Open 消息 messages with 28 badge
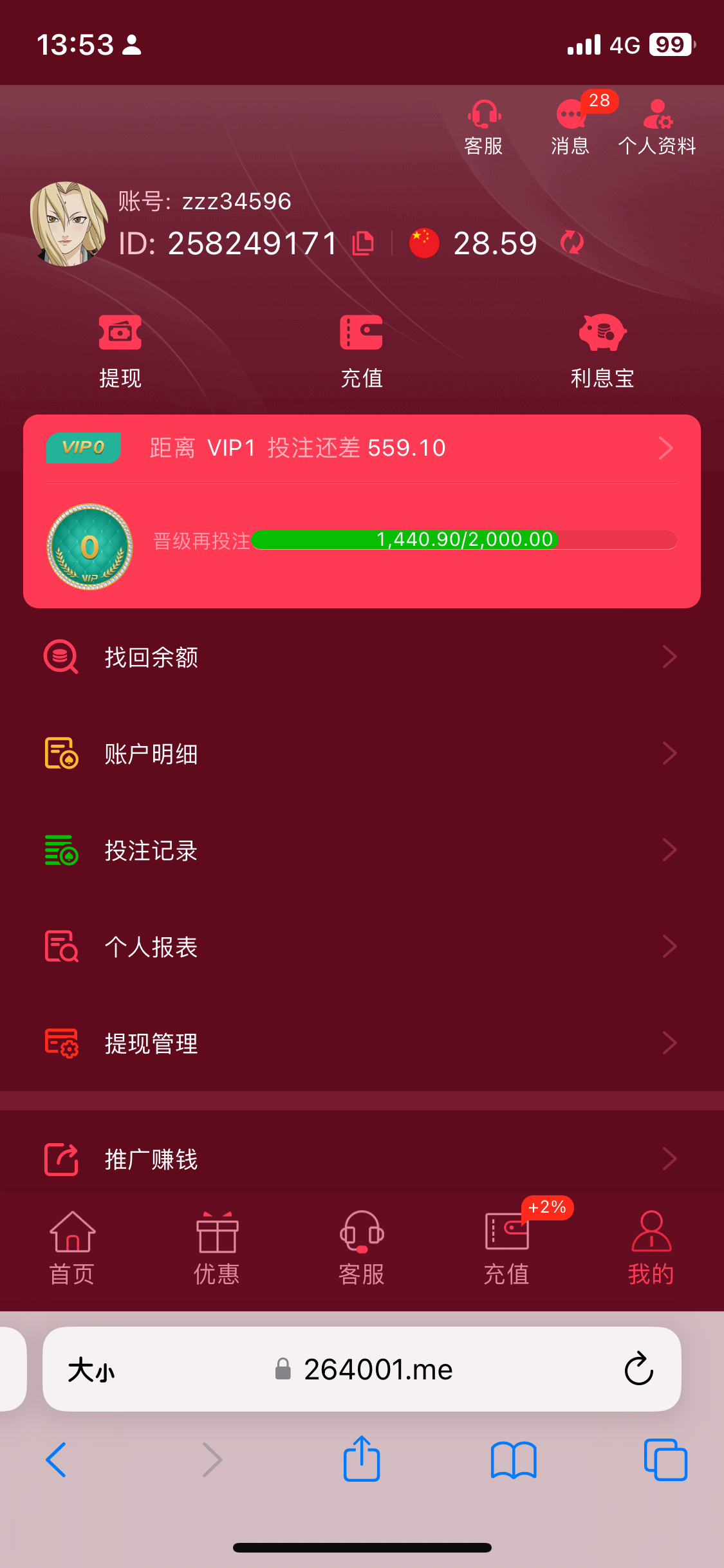This screenshot has width=724, height=1568. [x=570, y=127]
